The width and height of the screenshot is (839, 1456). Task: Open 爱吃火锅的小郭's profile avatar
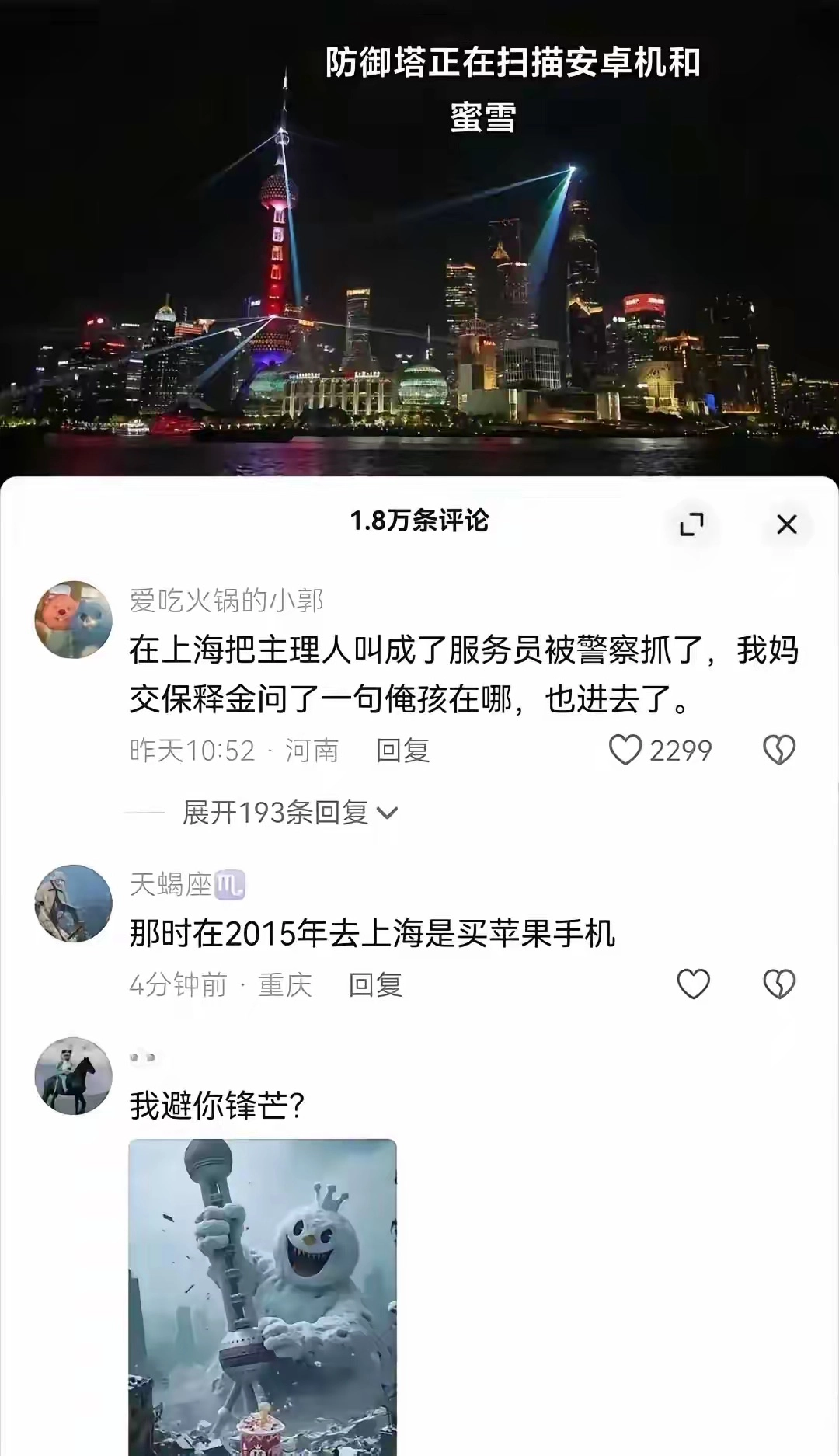click(74, 619)
